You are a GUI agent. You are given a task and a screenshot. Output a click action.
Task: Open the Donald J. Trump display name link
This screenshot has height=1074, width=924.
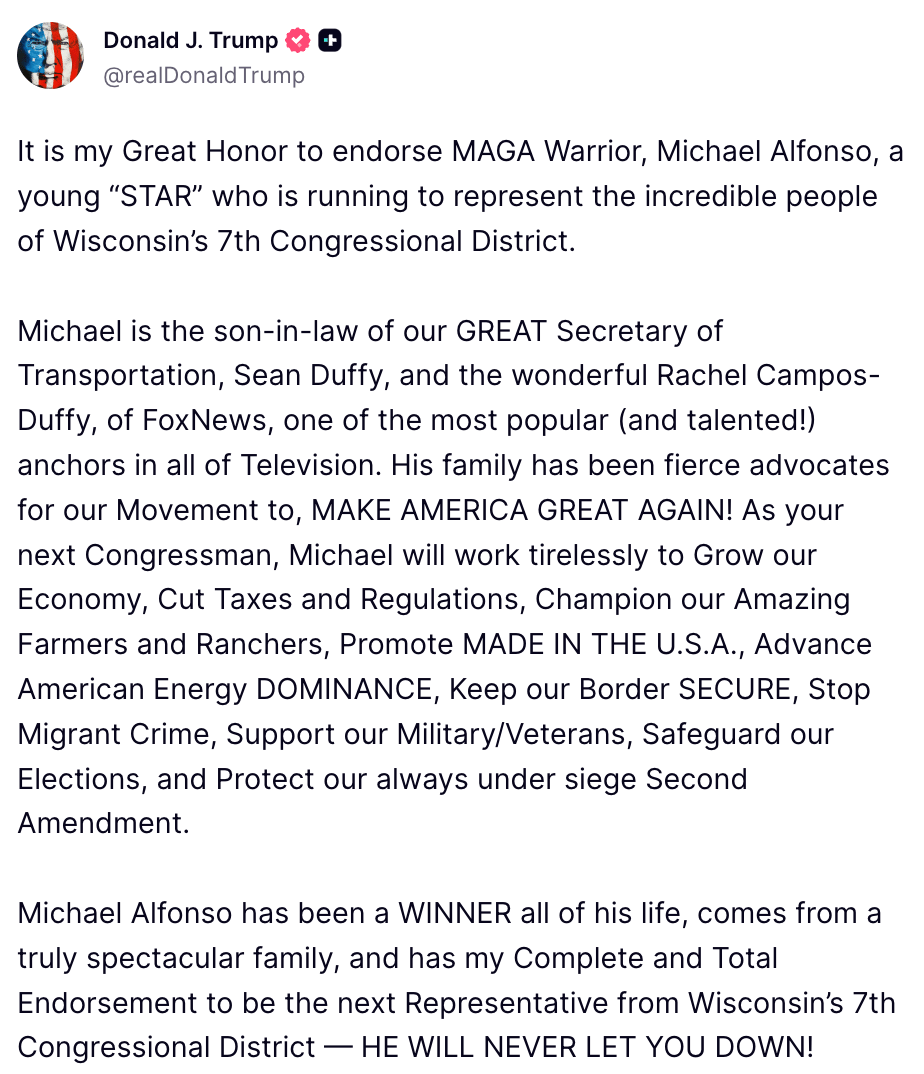click(x=190, y=41)
